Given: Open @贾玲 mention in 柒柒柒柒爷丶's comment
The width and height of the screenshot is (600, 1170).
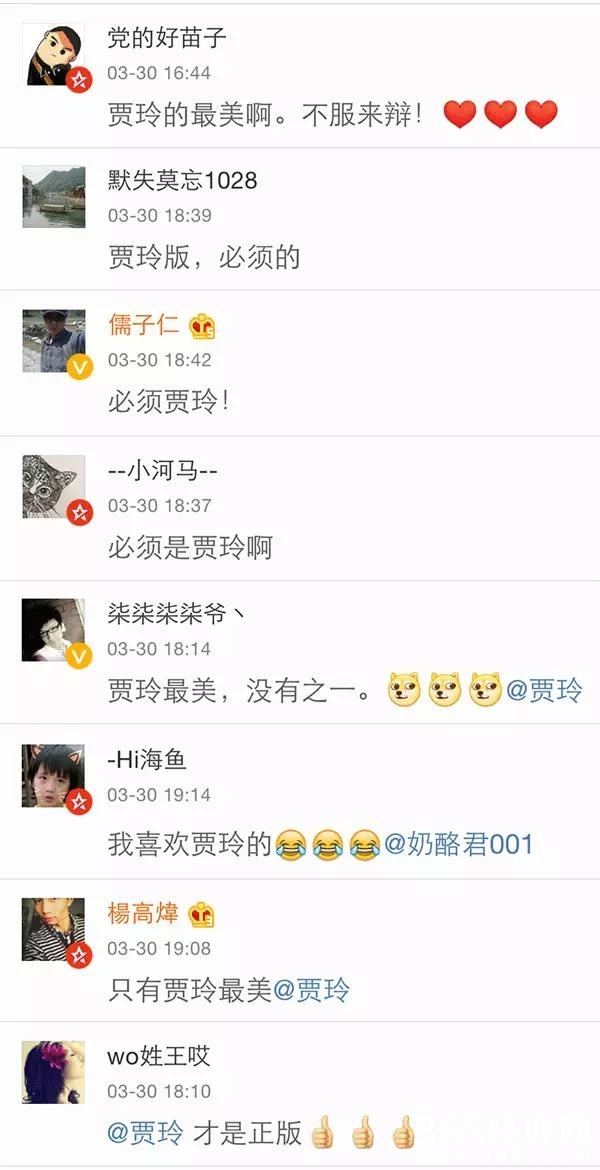Looking at the screenshot, I should [544, 690].
